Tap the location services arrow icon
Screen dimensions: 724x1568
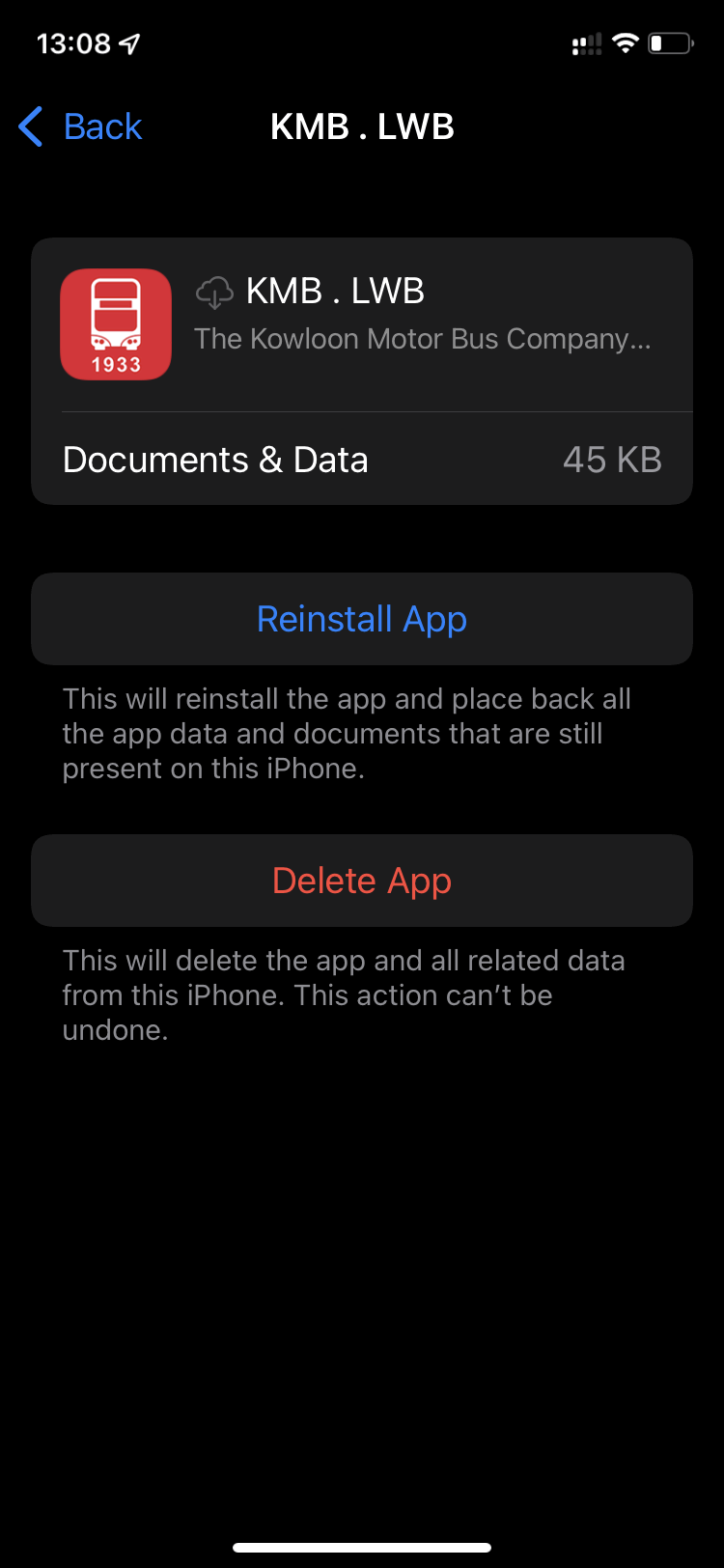pos(130,42)
